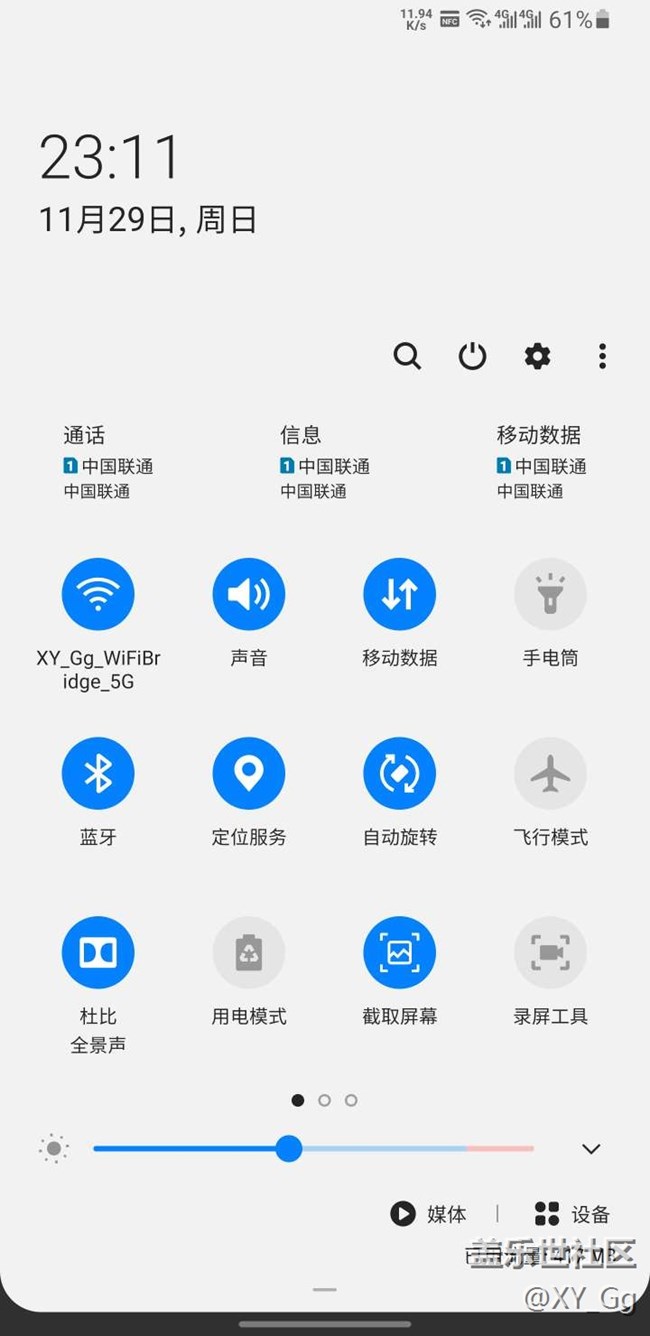
Task: Tap the 截取屏幕 screenshot tile
Action: [400, 952]
